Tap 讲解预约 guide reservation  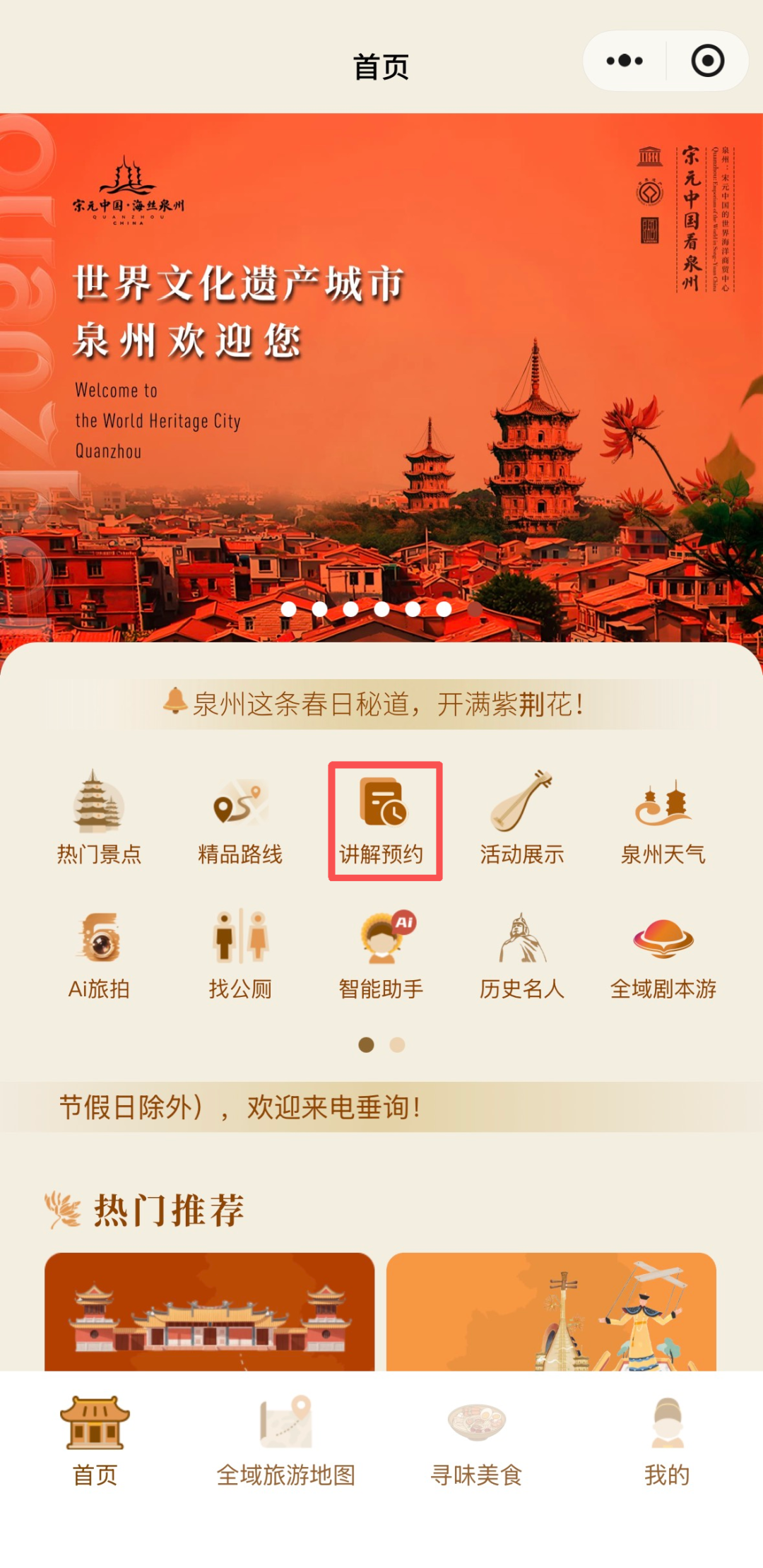coord(382,820)
